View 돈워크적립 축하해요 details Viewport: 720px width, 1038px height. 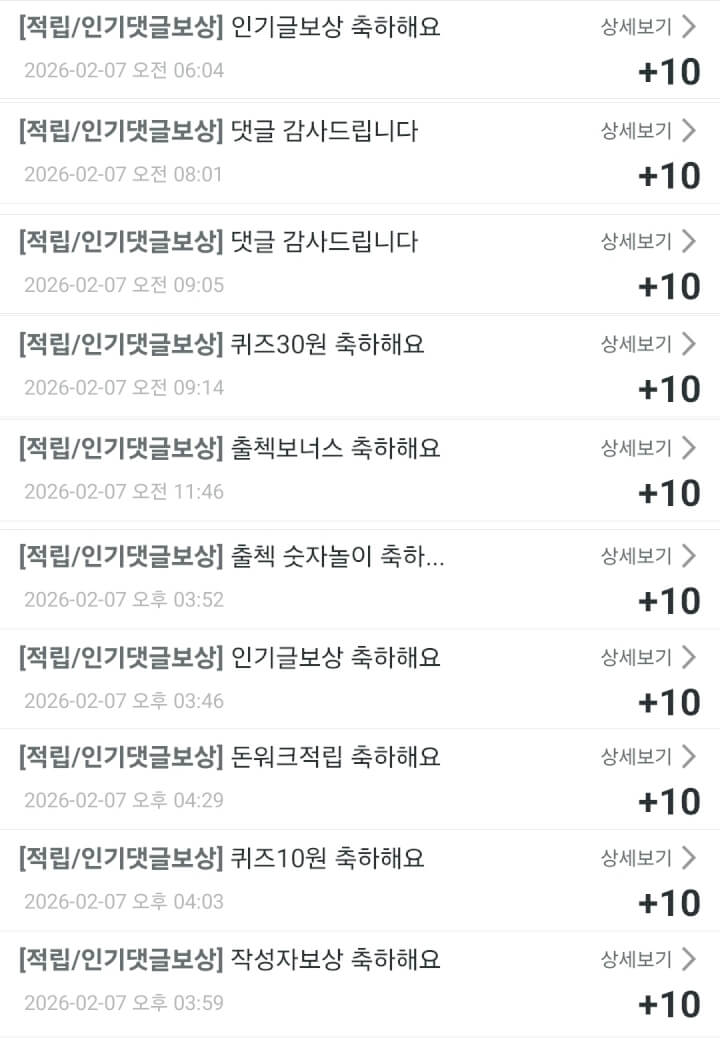pyautogui.click(x=647, y=756)
